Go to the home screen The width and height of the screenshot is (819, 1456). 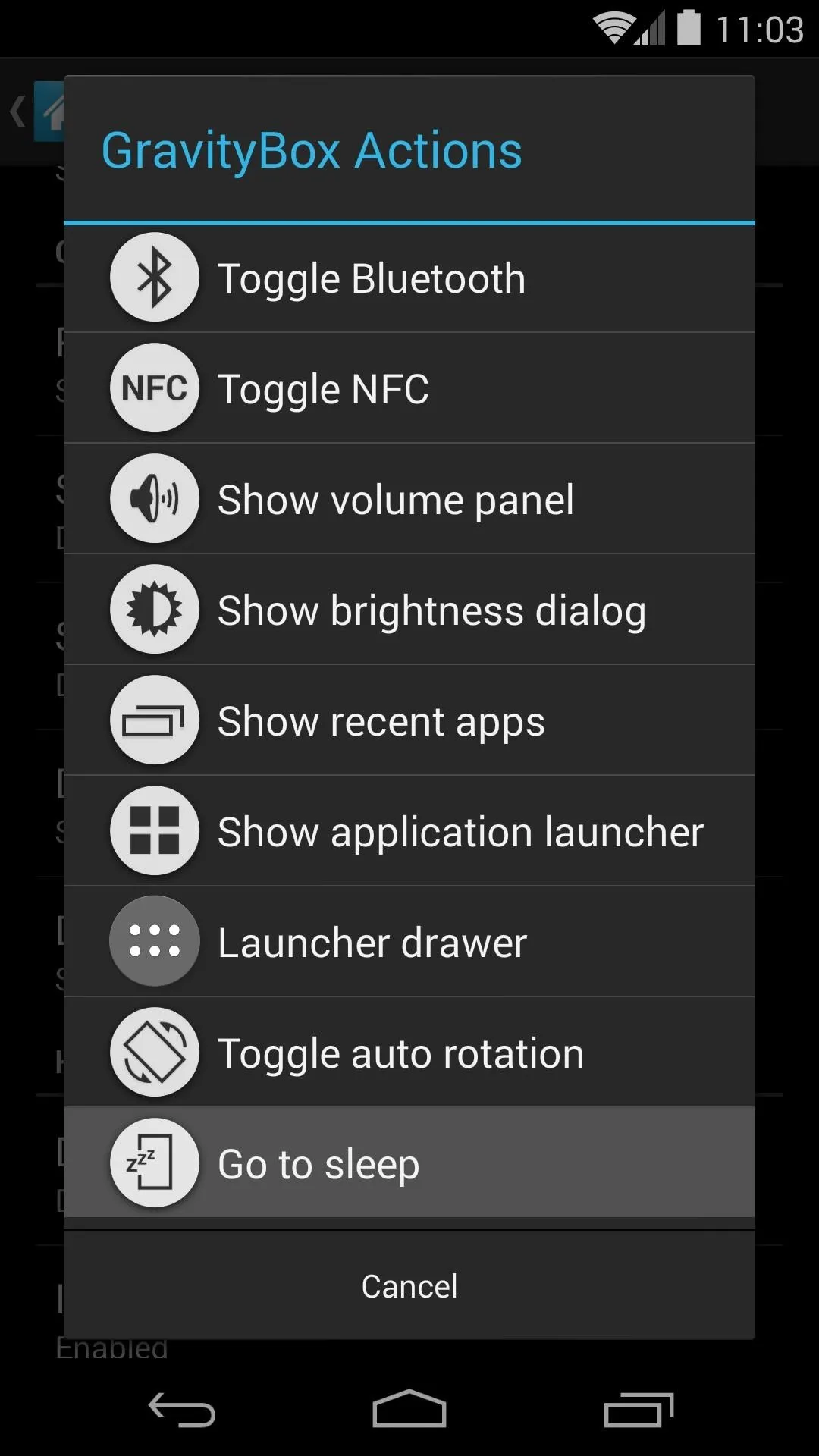[x=409, y=1409]
